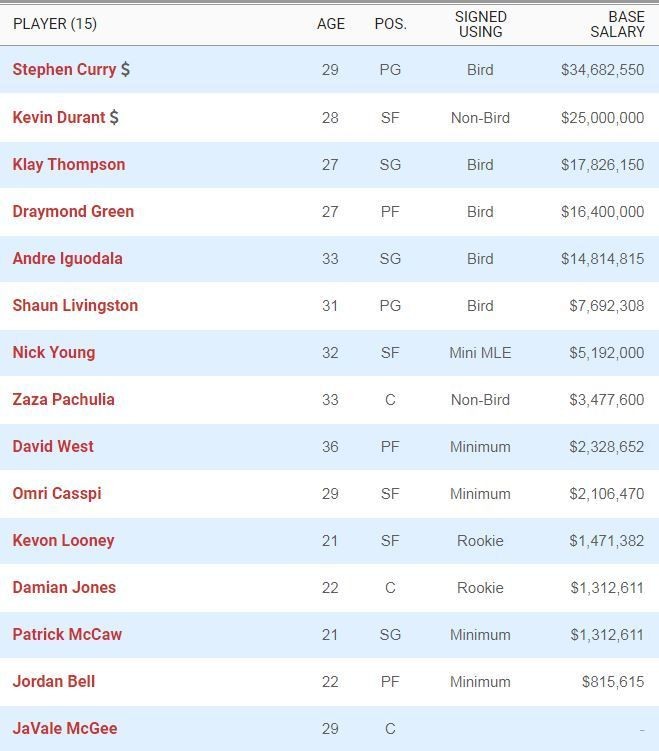View Klay Thompson's contract details

click(x=68, y=164)
